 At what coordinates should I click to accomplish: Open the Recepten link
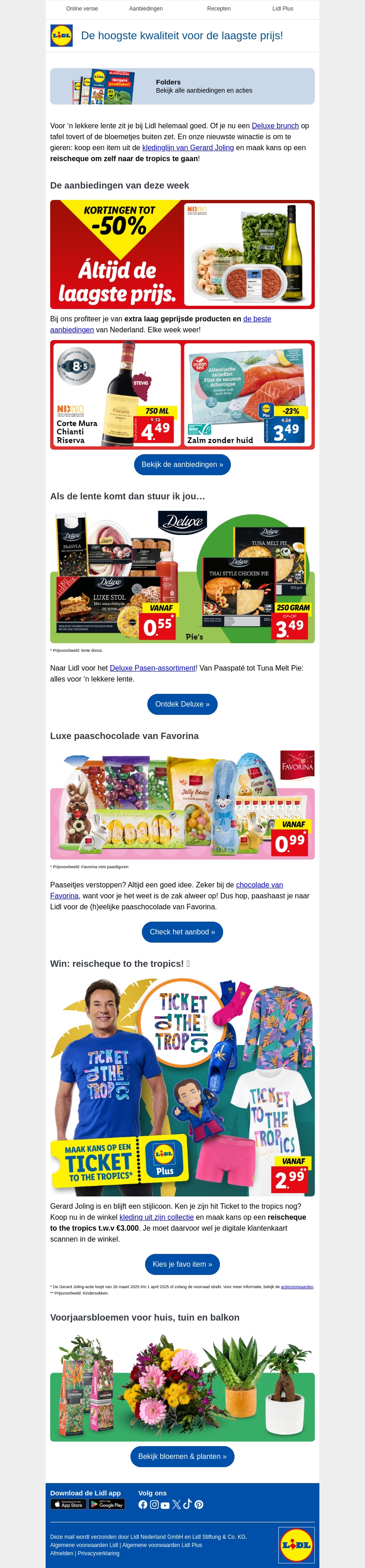click(219, 9)
